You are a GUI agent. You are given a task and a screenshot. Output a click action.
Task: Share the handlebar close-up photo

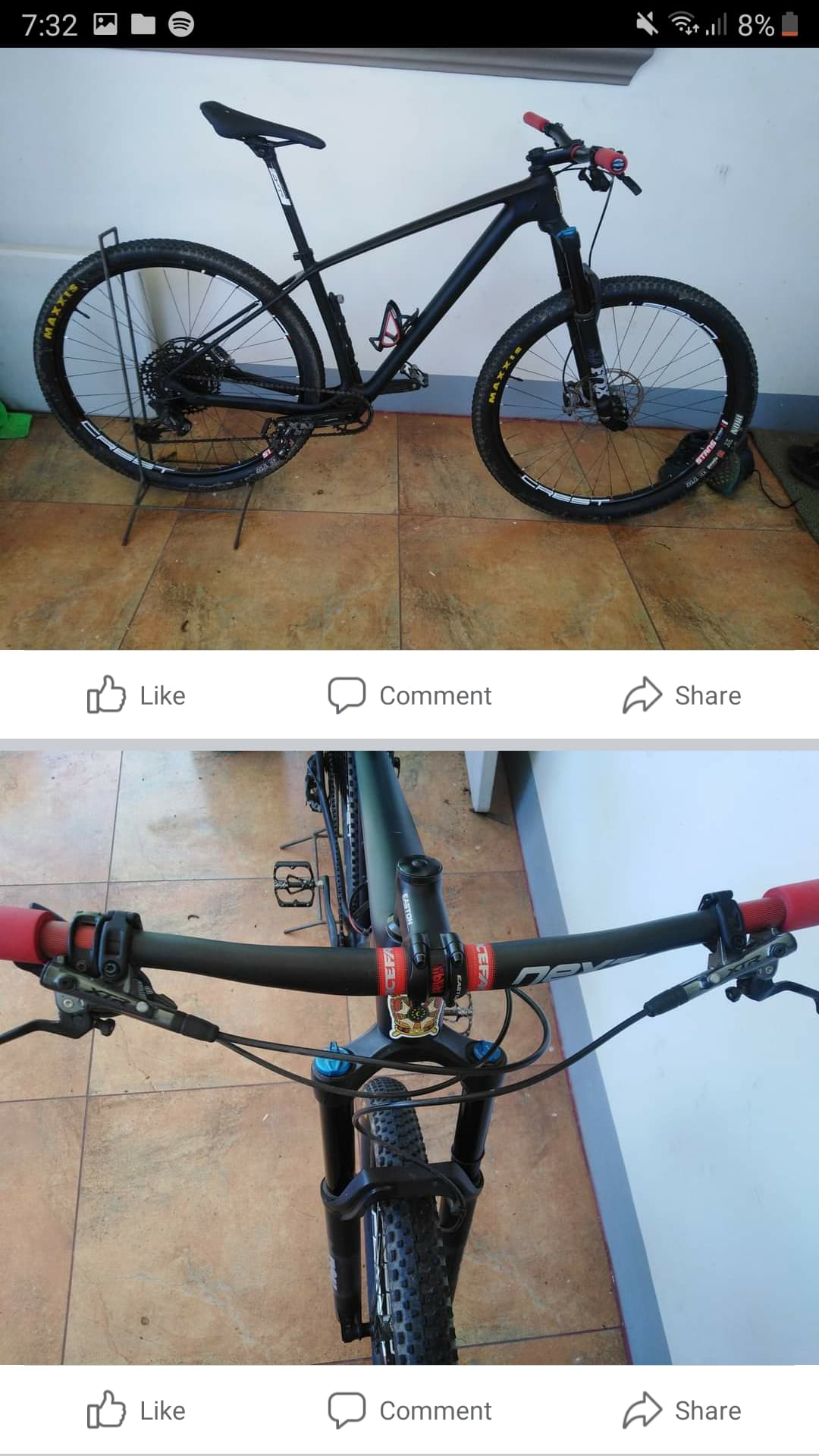(x=682, y=1410)
